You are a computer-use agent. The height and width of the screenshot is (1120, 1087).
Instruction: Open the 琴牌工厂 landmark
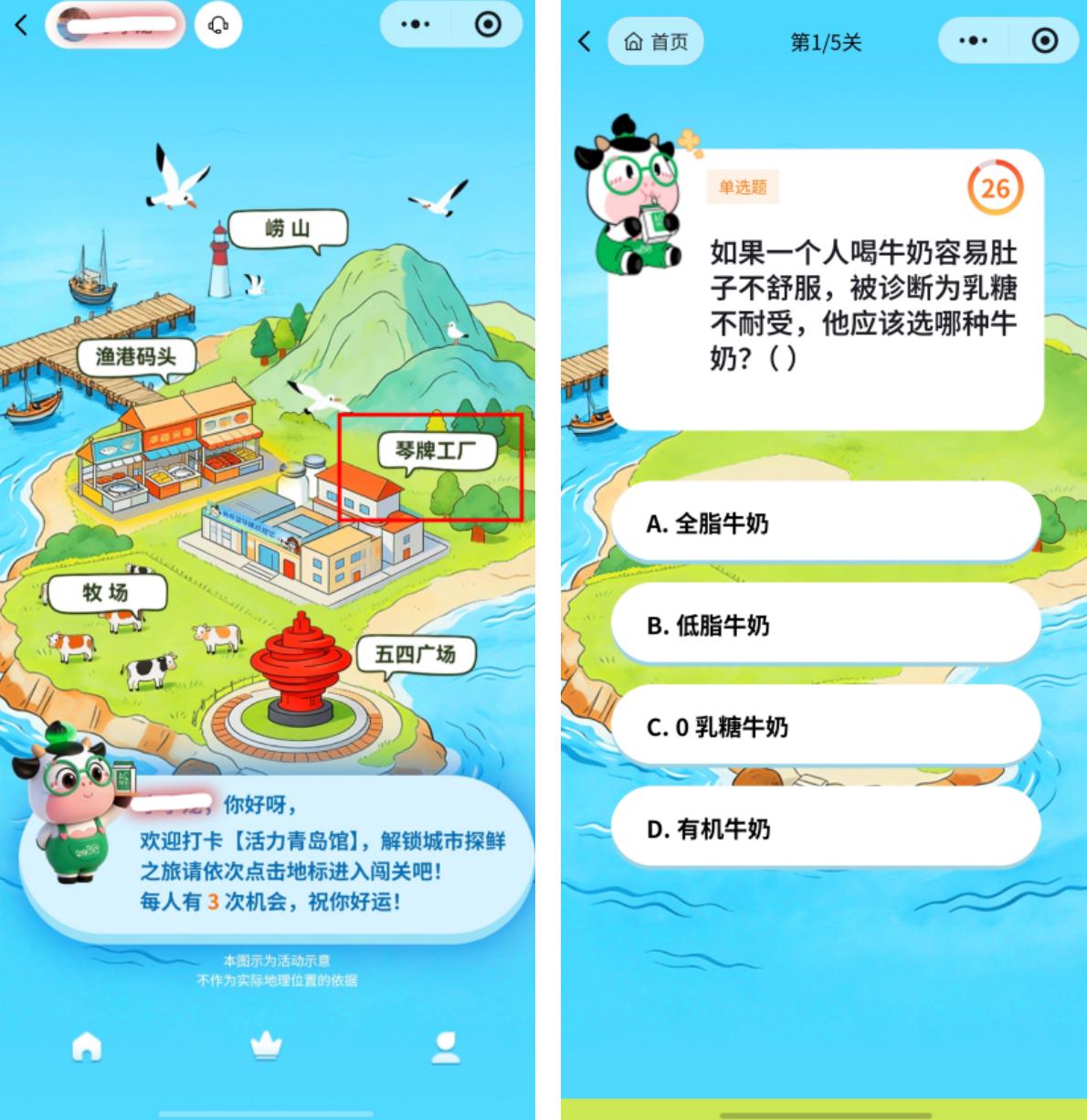(436, 450)
